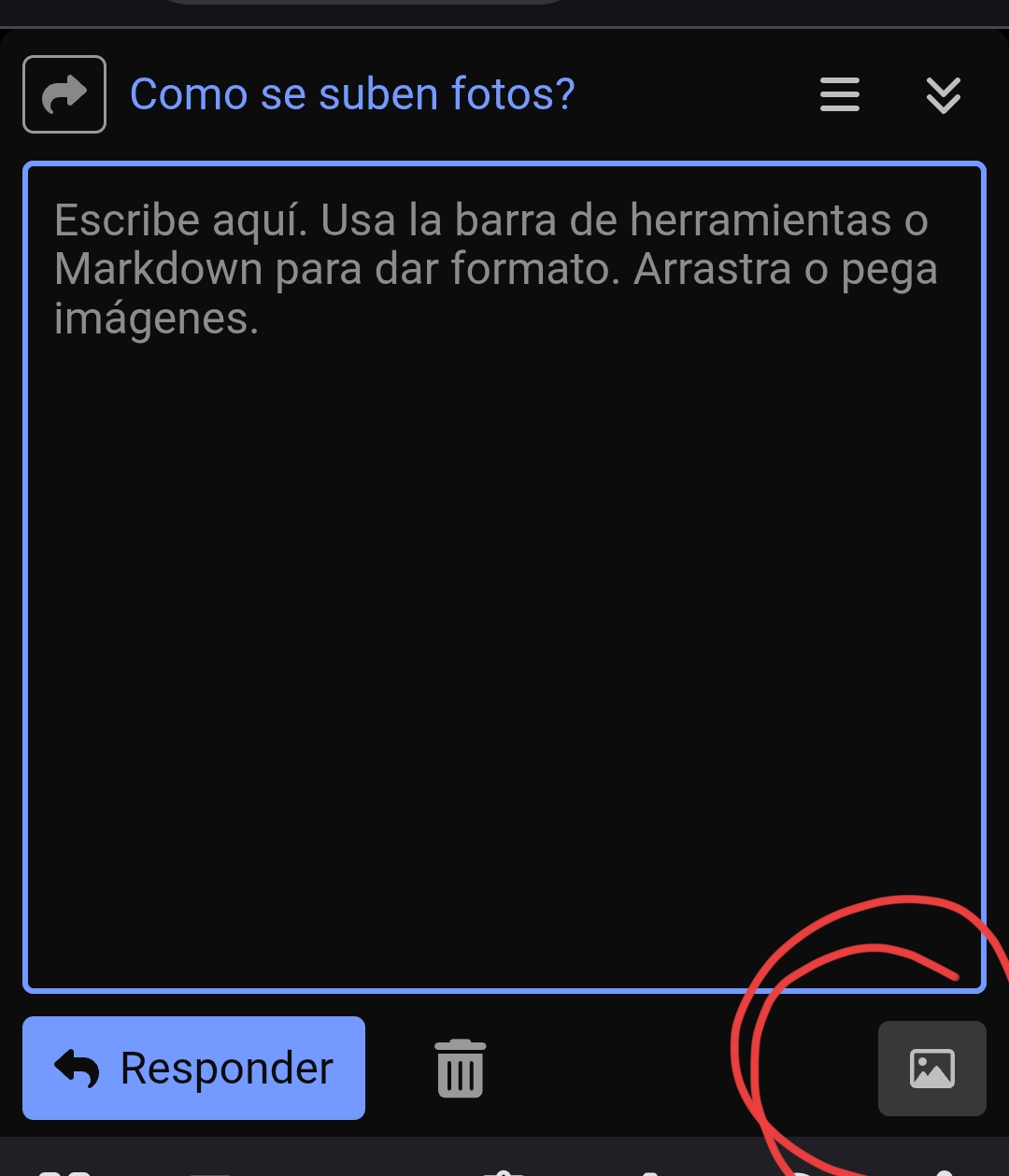Open the composer toolbar hamburger menu
The image size is (1009, 1176).
pyautogui.click(x=839, y=94)
